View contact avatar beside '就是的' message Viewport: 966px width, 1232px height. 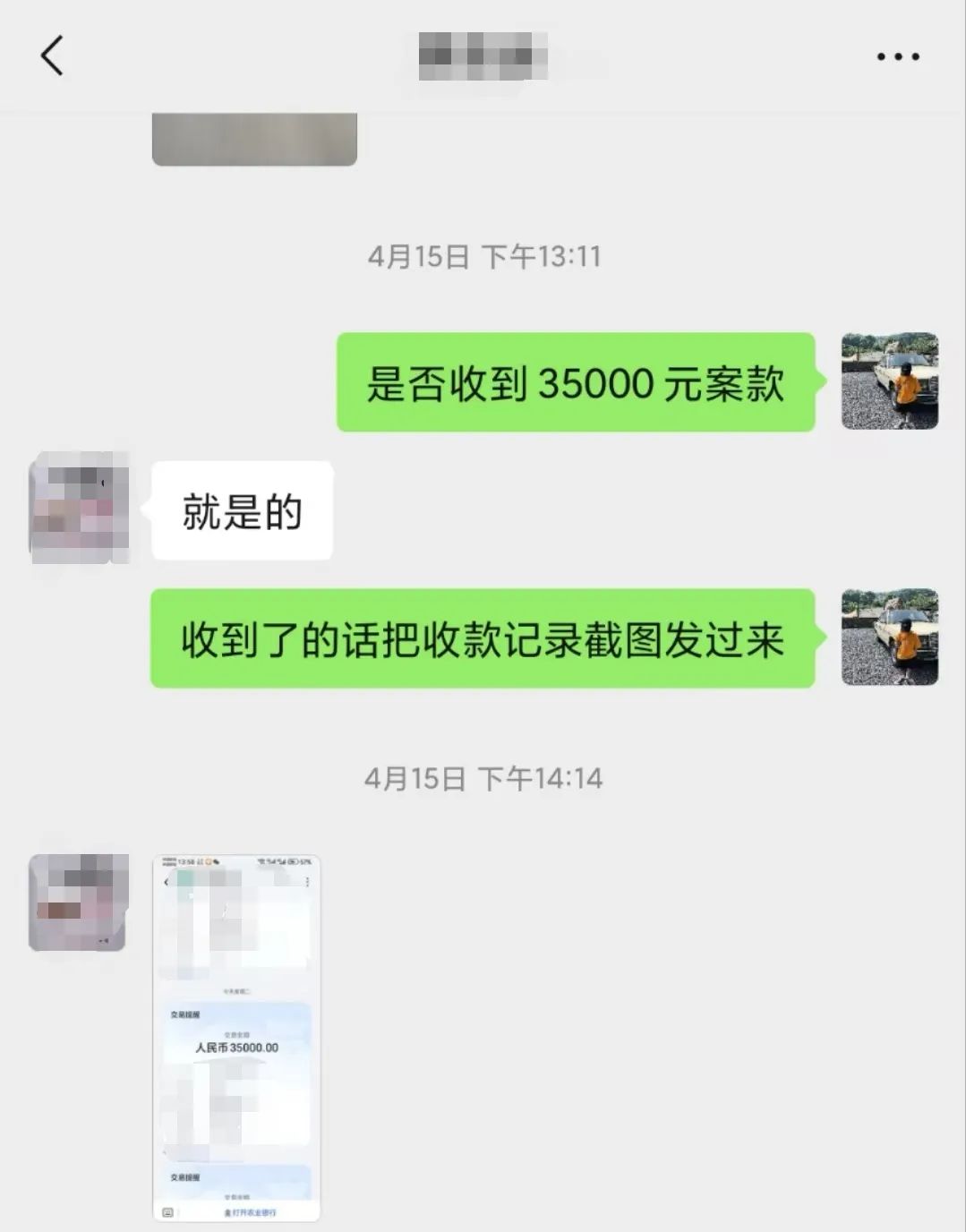pos(80,508)
